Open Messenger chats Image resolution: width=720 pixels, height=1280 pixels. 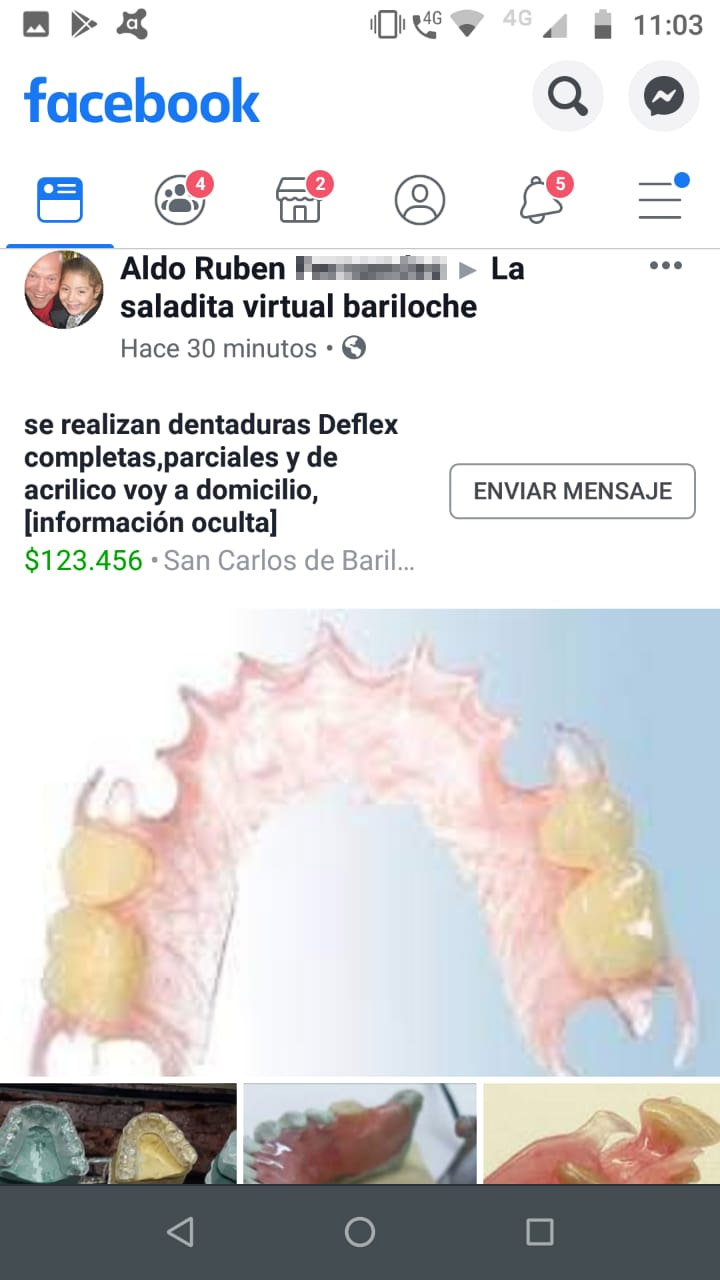(664, 97)
